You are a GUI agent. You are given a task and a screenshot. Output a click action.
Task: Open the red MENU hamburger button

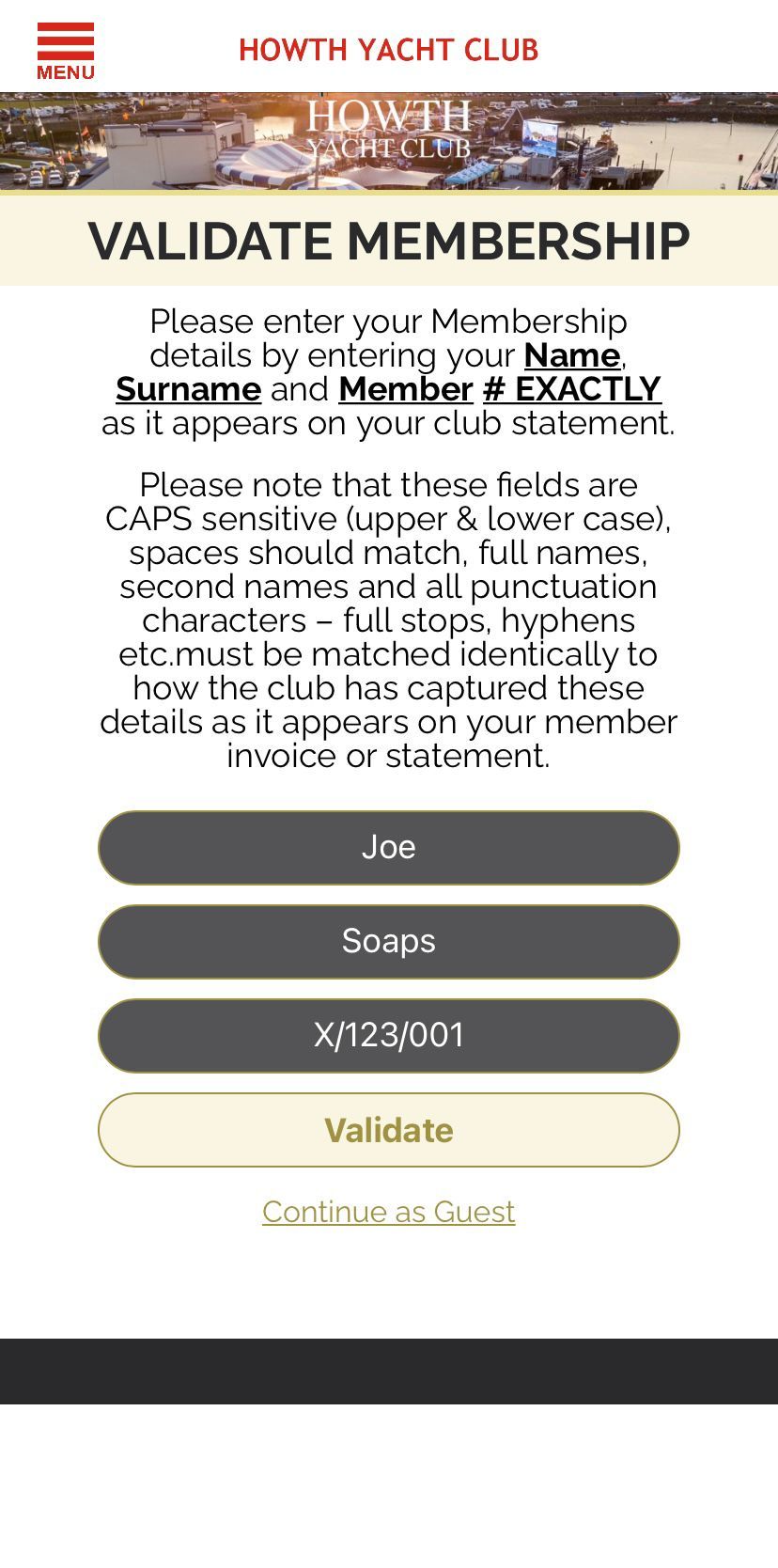click(66, 51)
